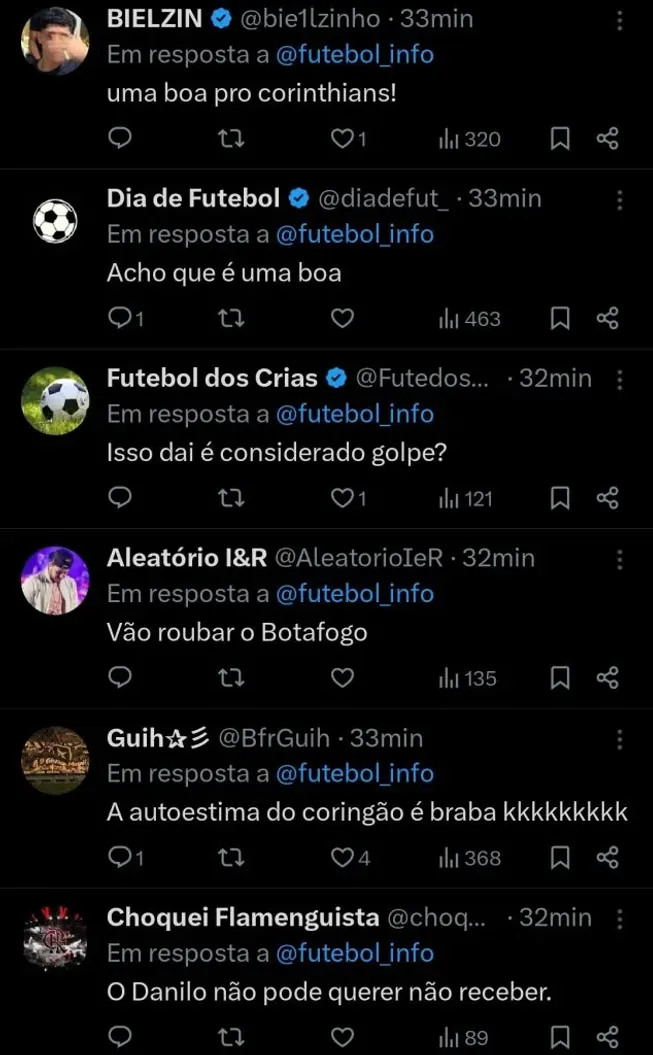Like Aleatório I&R's reply

[x=342, y=678]
